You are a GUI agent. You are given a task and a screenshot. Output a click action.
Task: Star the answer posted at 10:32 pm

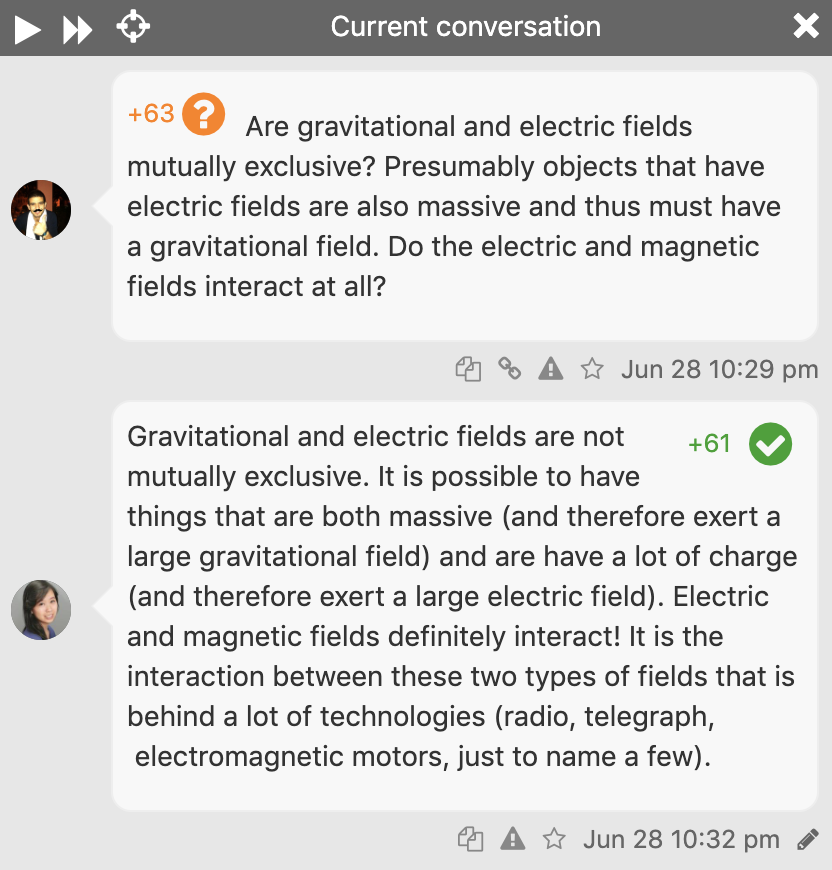554,839
